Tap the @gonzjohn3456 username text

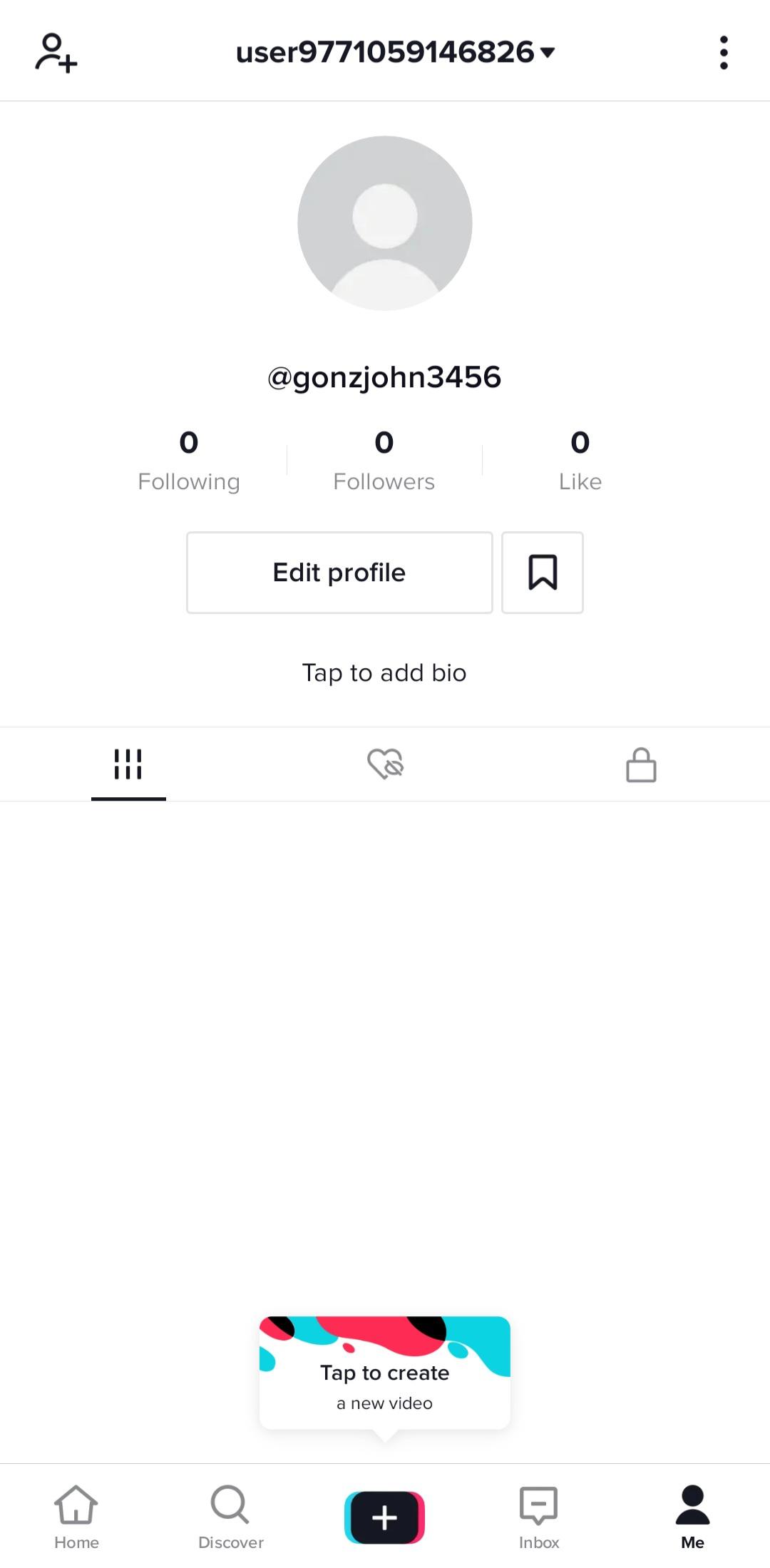pos(384,376)
